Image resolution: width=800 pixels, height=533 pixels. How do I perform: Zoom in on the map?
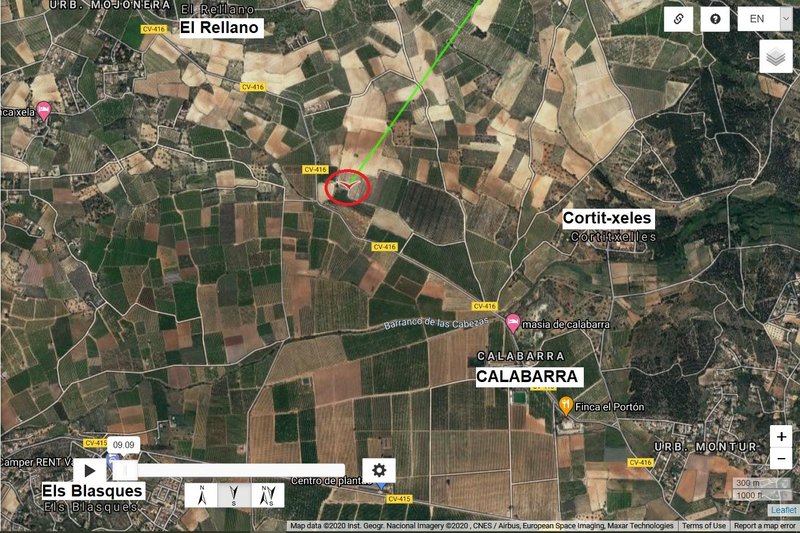(x=781, y=437)
